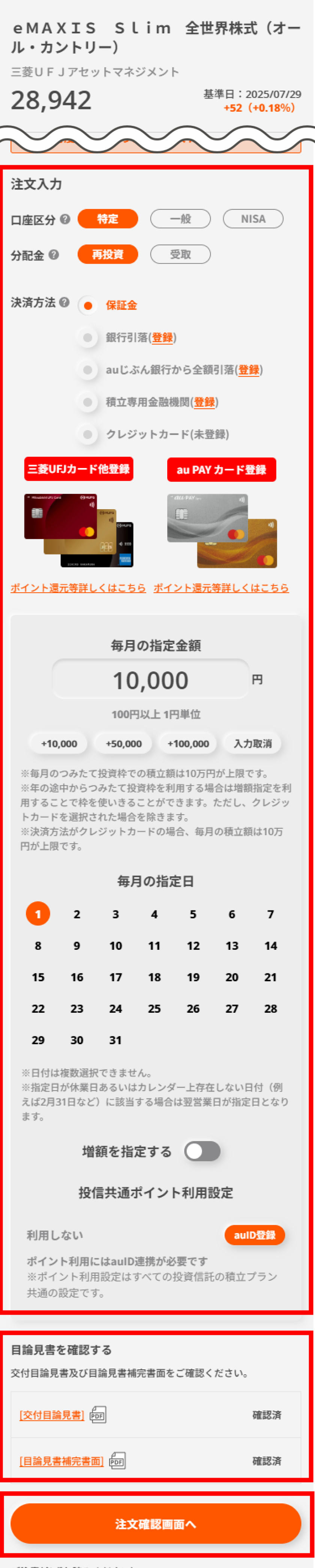The image size is (315, 1568).
Task: Register a 三菱UFJカード
Action: click(79, 469)
